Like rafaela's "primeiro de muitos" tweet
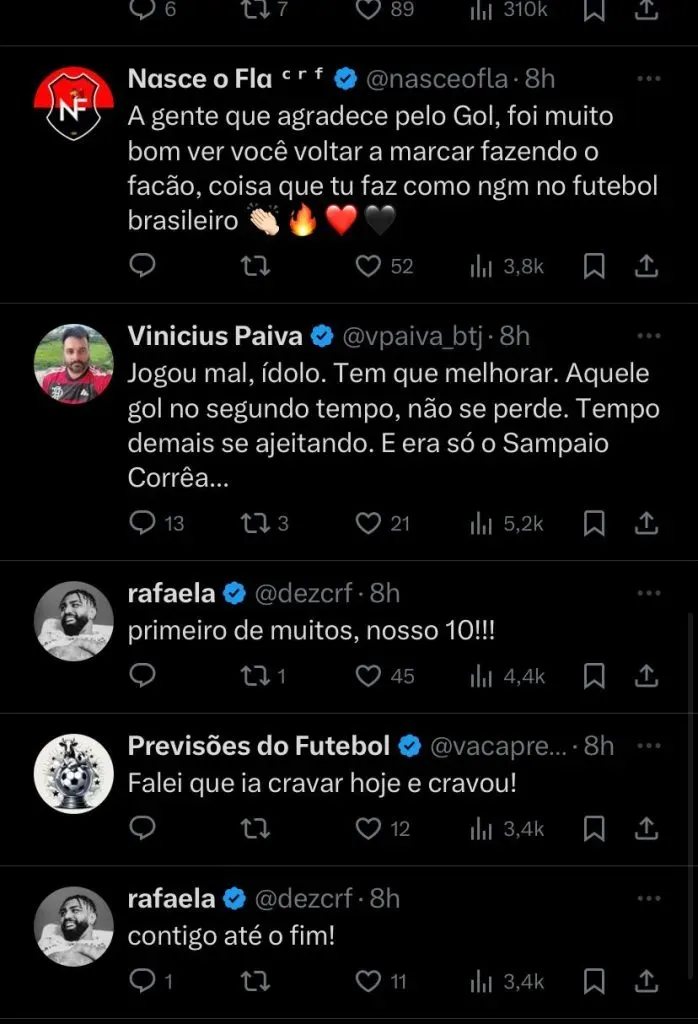This screenshot has width=698, height=1024. [369, 676]
